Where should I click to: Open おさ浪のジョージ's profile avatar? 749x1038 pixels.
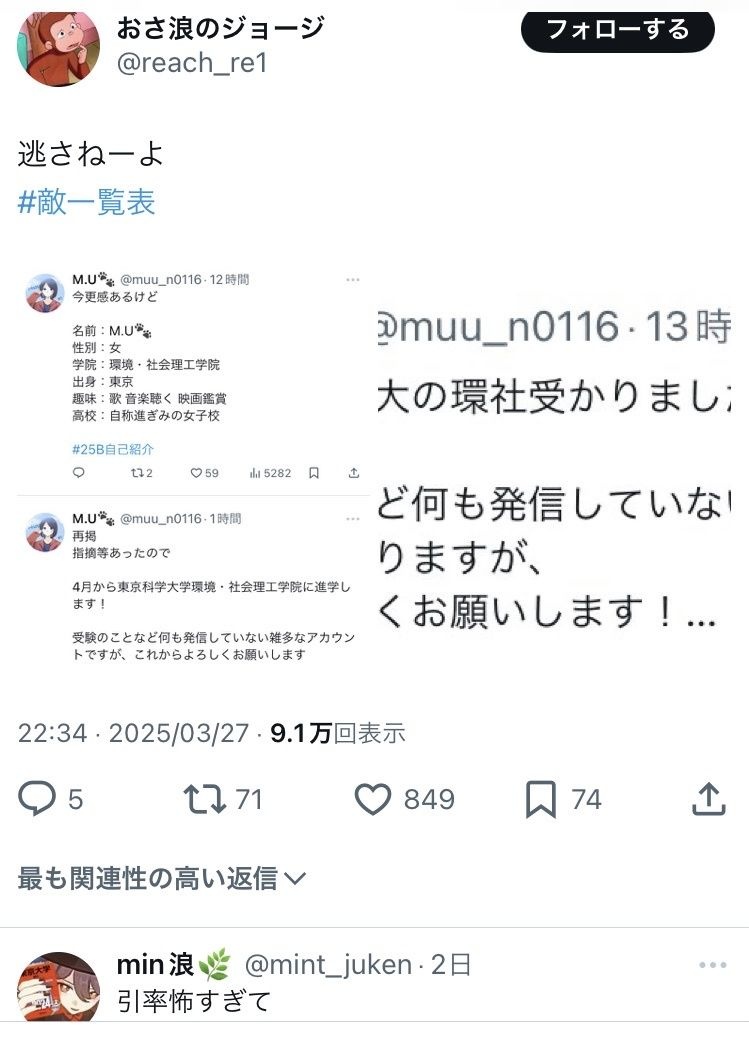[58, 48]
